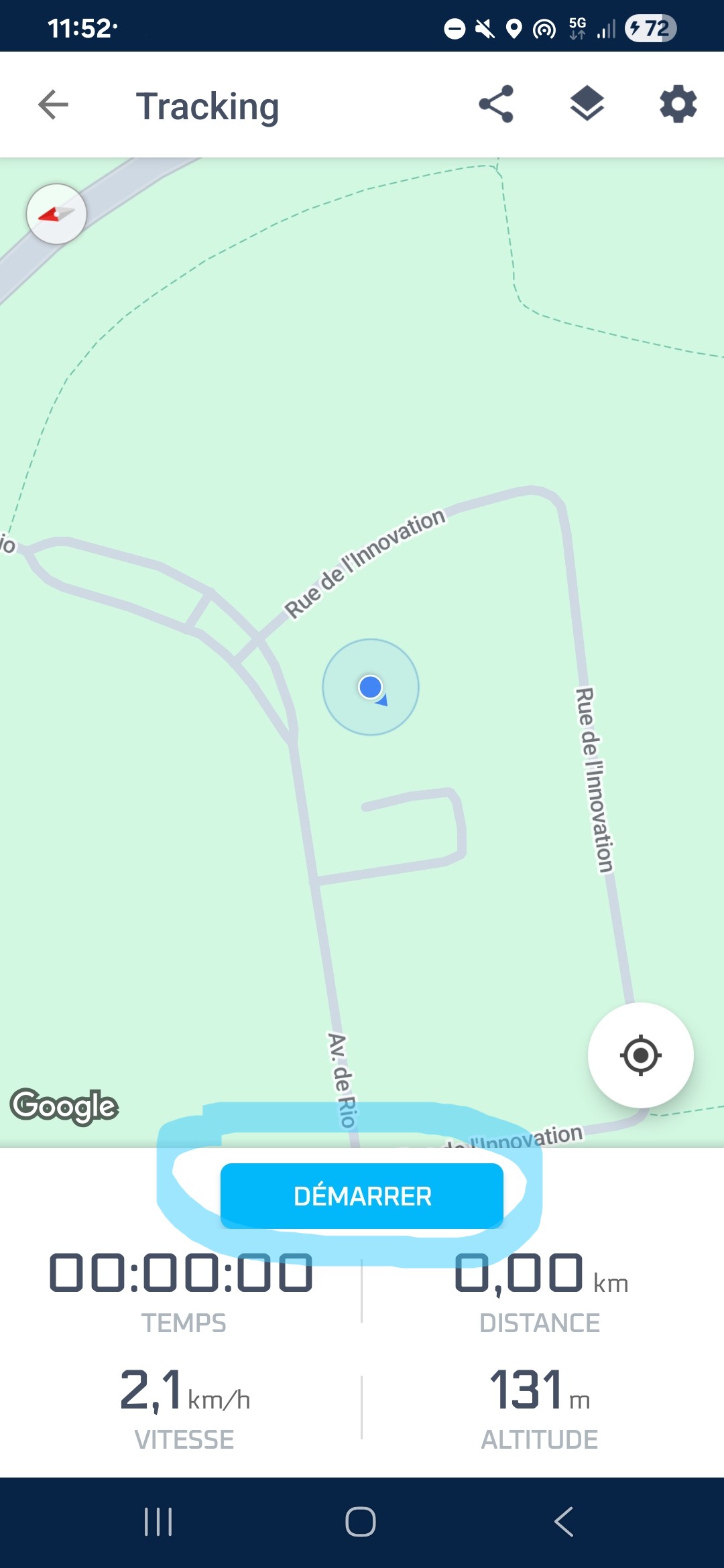Go to the home screen
724x1568 pixels.
pos(361,1522)
